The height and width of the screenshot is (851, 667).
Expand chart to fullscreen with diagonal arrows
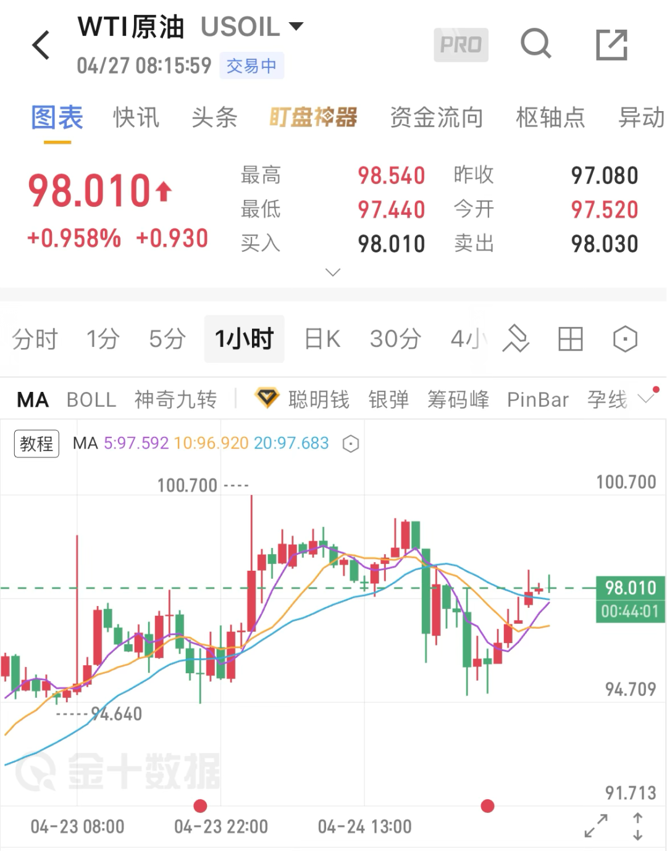pyautogui.click(x=595, y=826)
